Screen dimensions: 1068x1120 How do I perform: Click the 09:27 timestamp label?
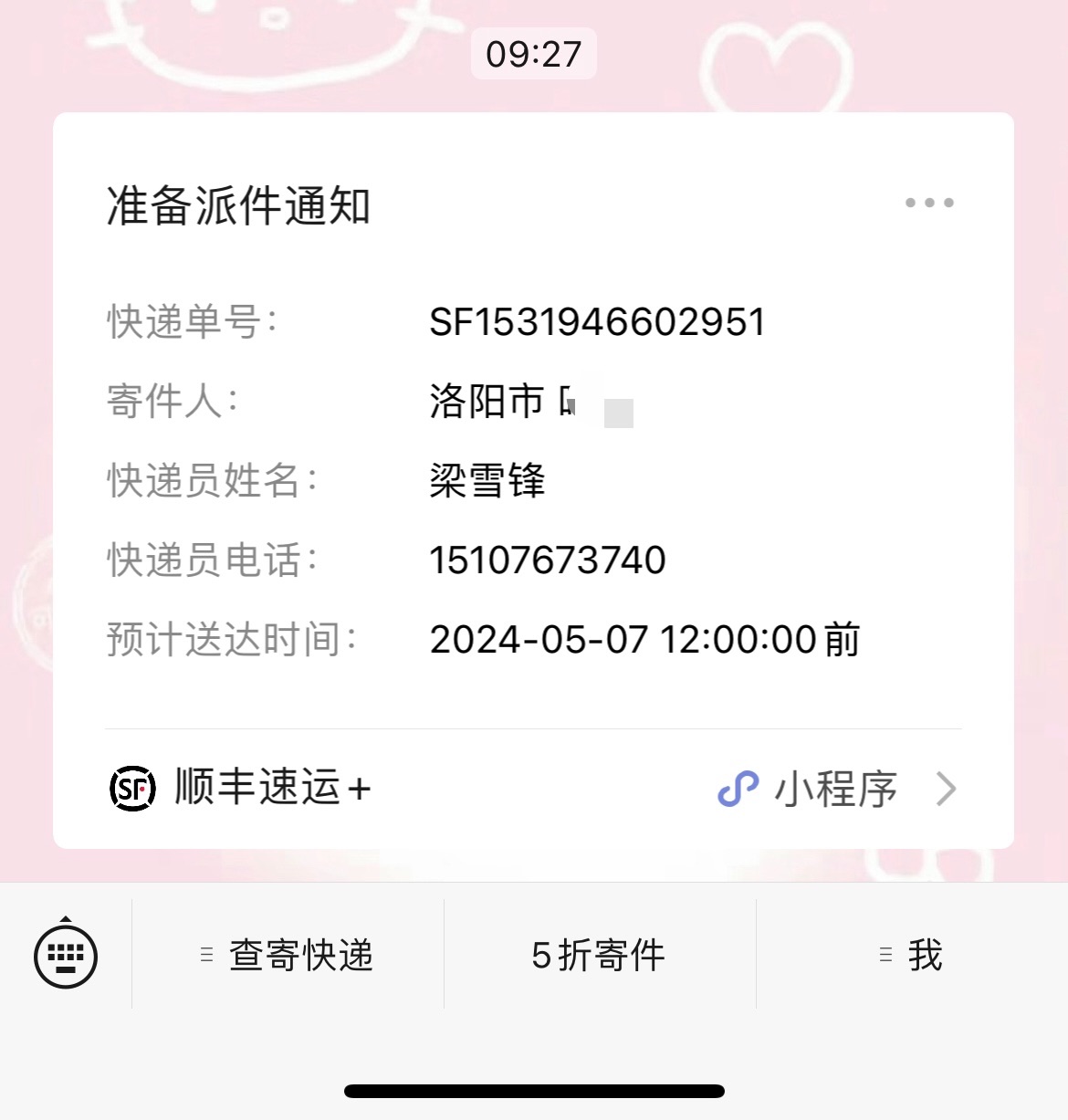pyautogui.click(x=533, y=55)
